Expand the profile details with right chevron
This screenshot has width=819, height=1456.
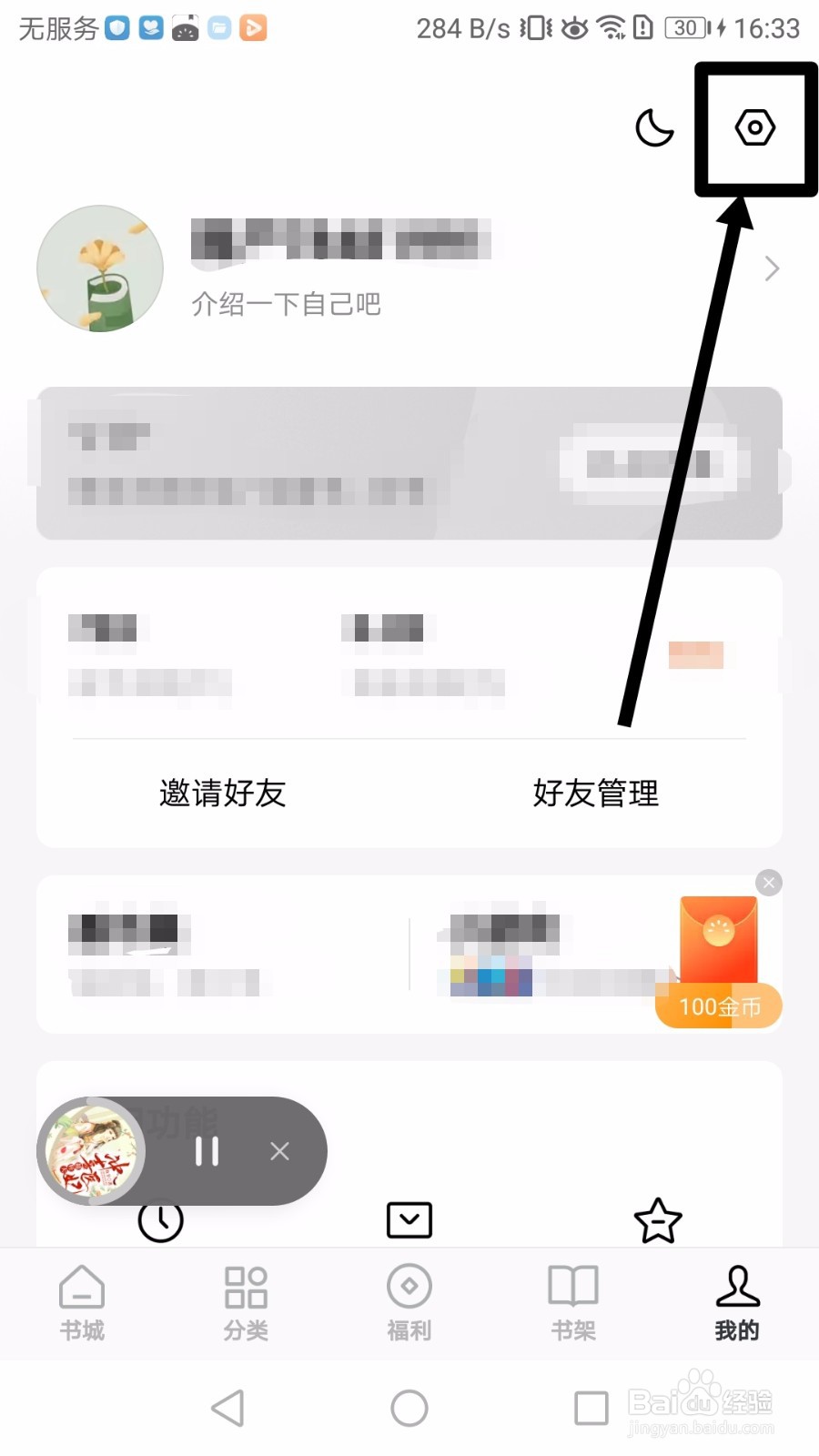[772, 268]
